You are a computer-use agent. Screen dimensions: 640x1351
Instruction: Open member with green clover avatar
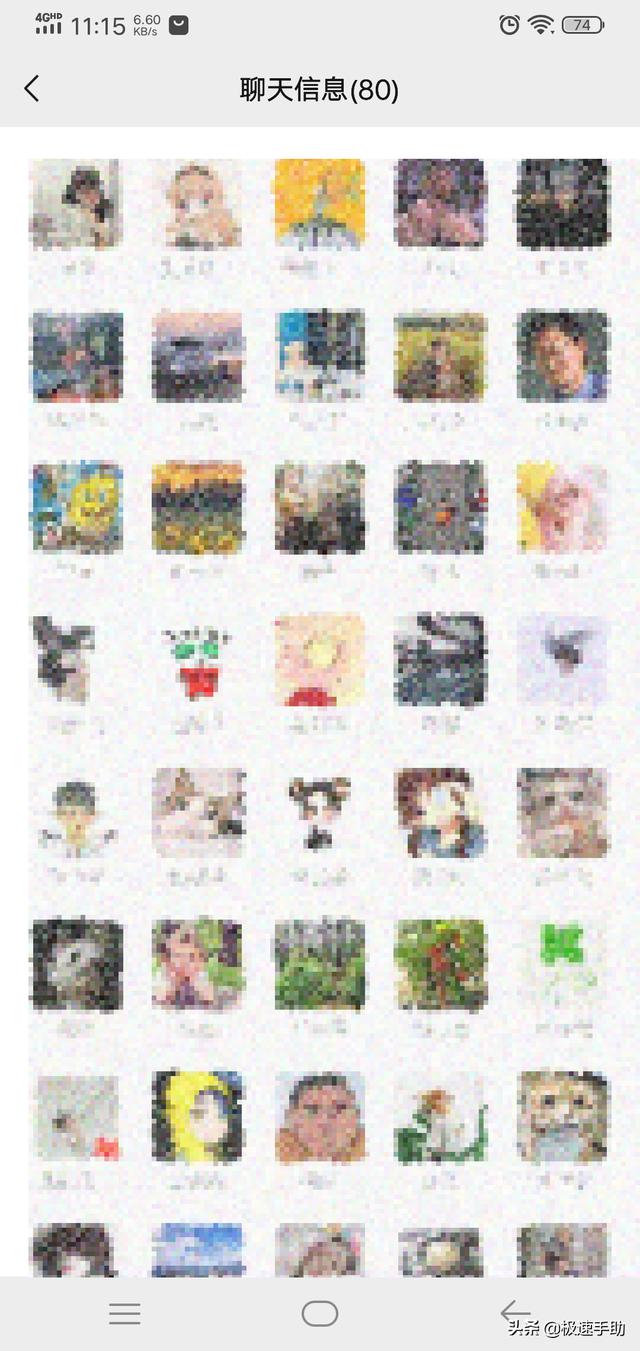click(x=562, y=964)
